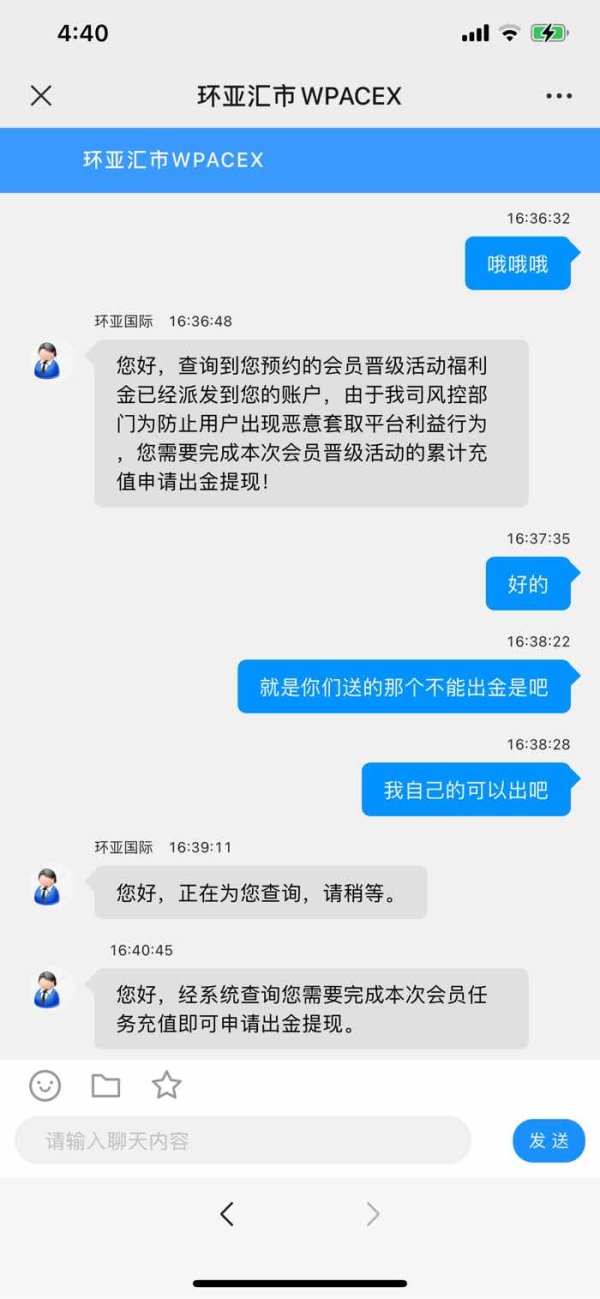Tap the 发送 send button

549,1140
